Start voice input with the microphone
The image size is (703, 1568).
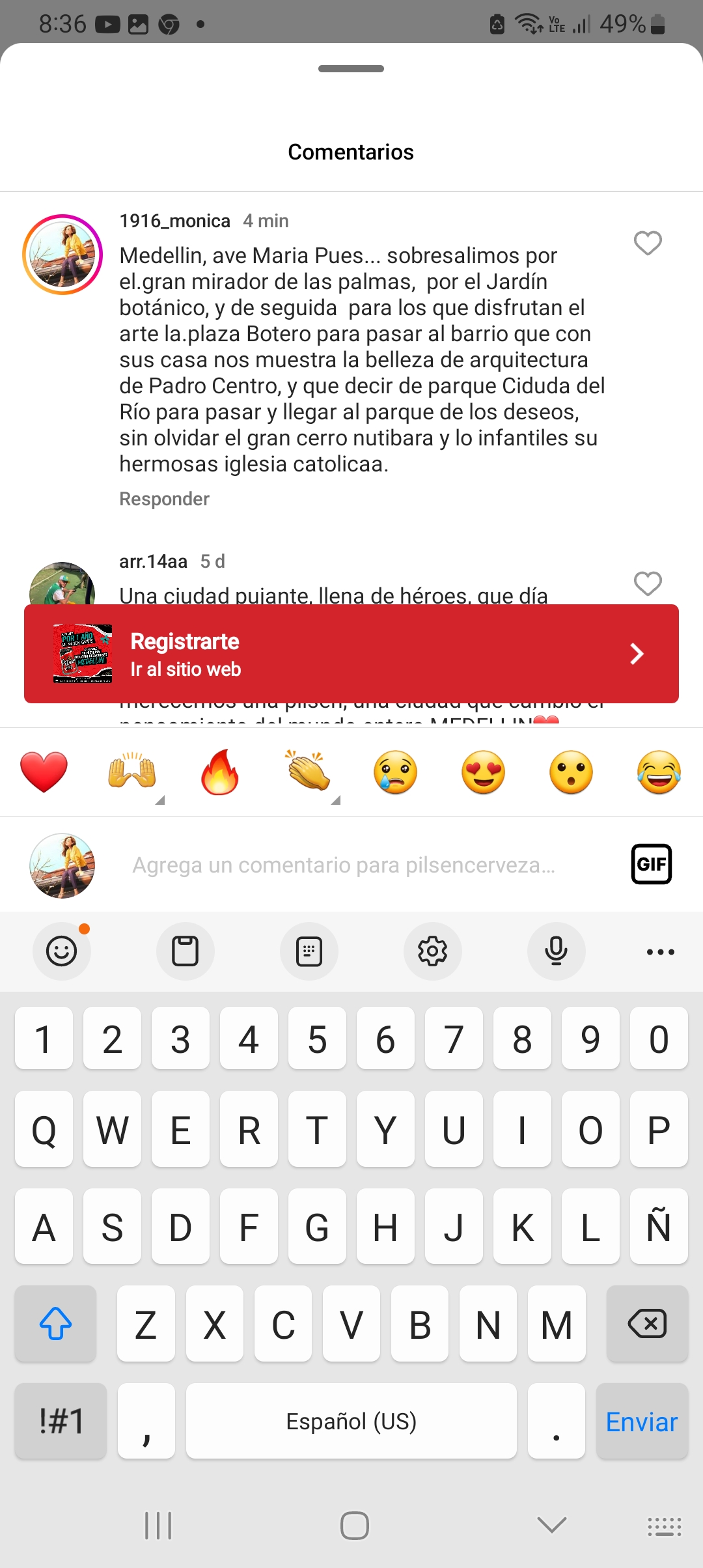(x=556, y=951)
